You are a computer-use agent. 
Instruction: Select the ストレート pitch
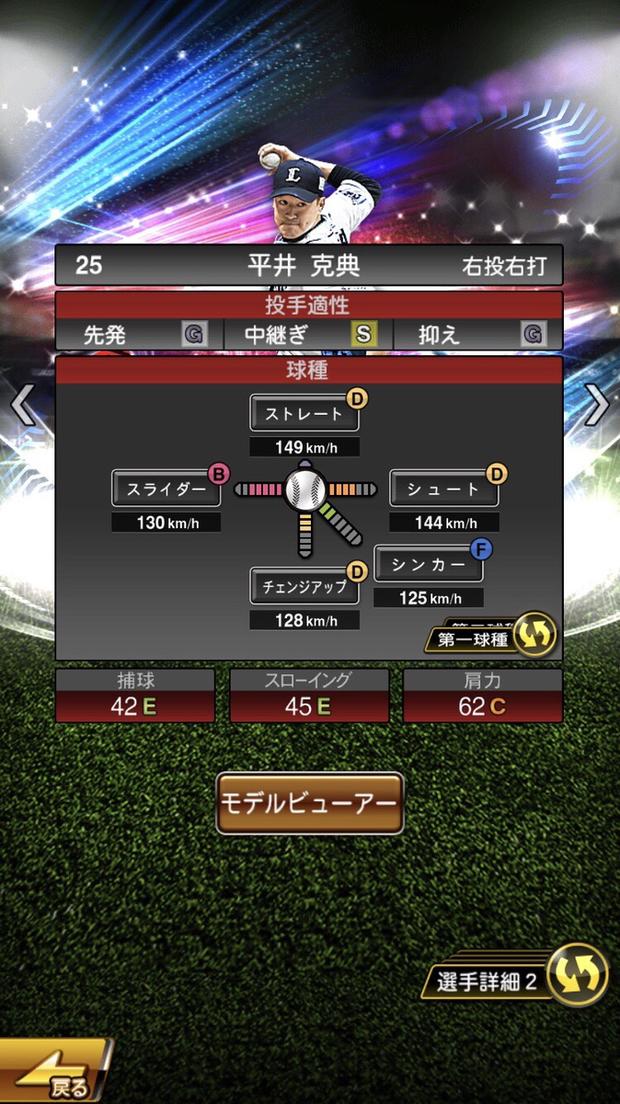tap(304, 412)
